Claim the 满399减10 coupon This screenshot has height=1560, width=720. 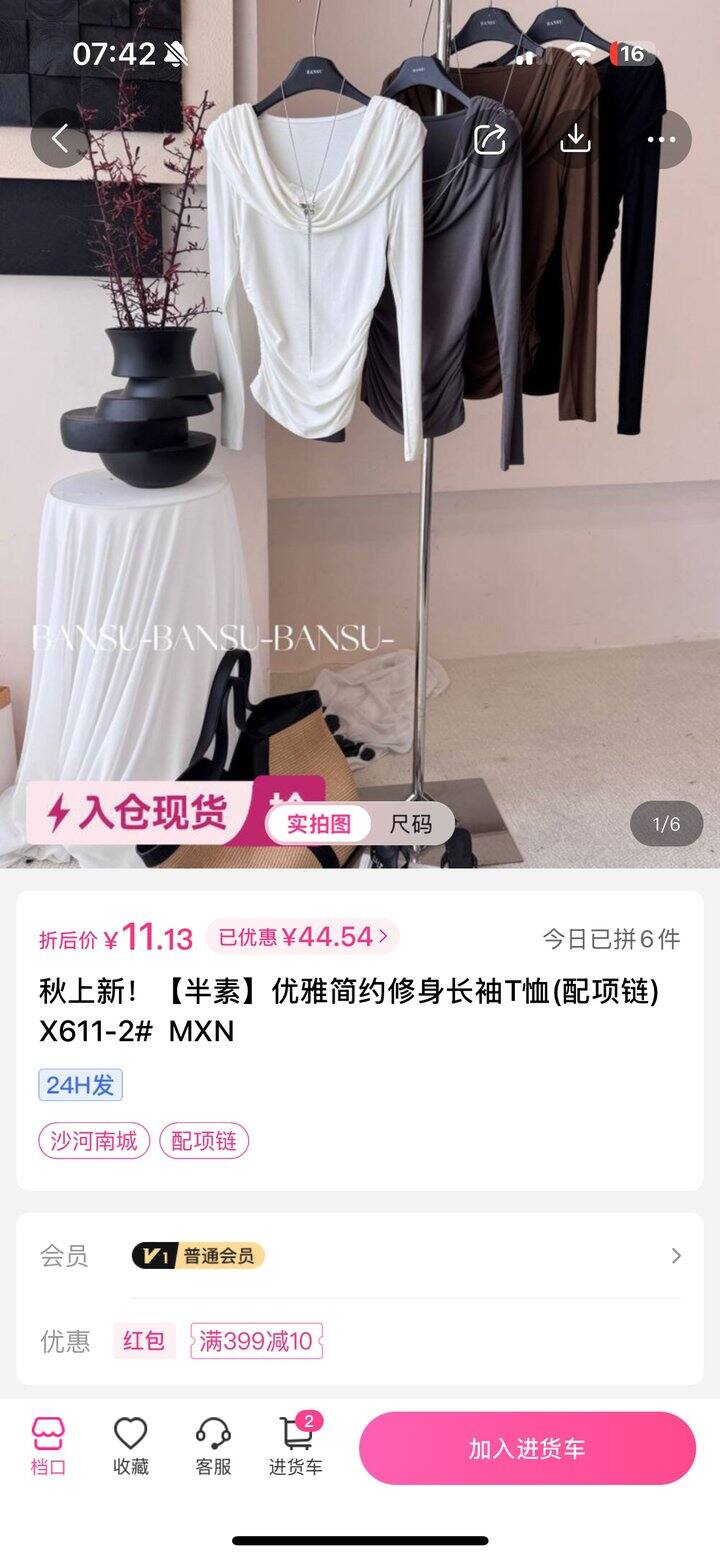(257, 1341)
